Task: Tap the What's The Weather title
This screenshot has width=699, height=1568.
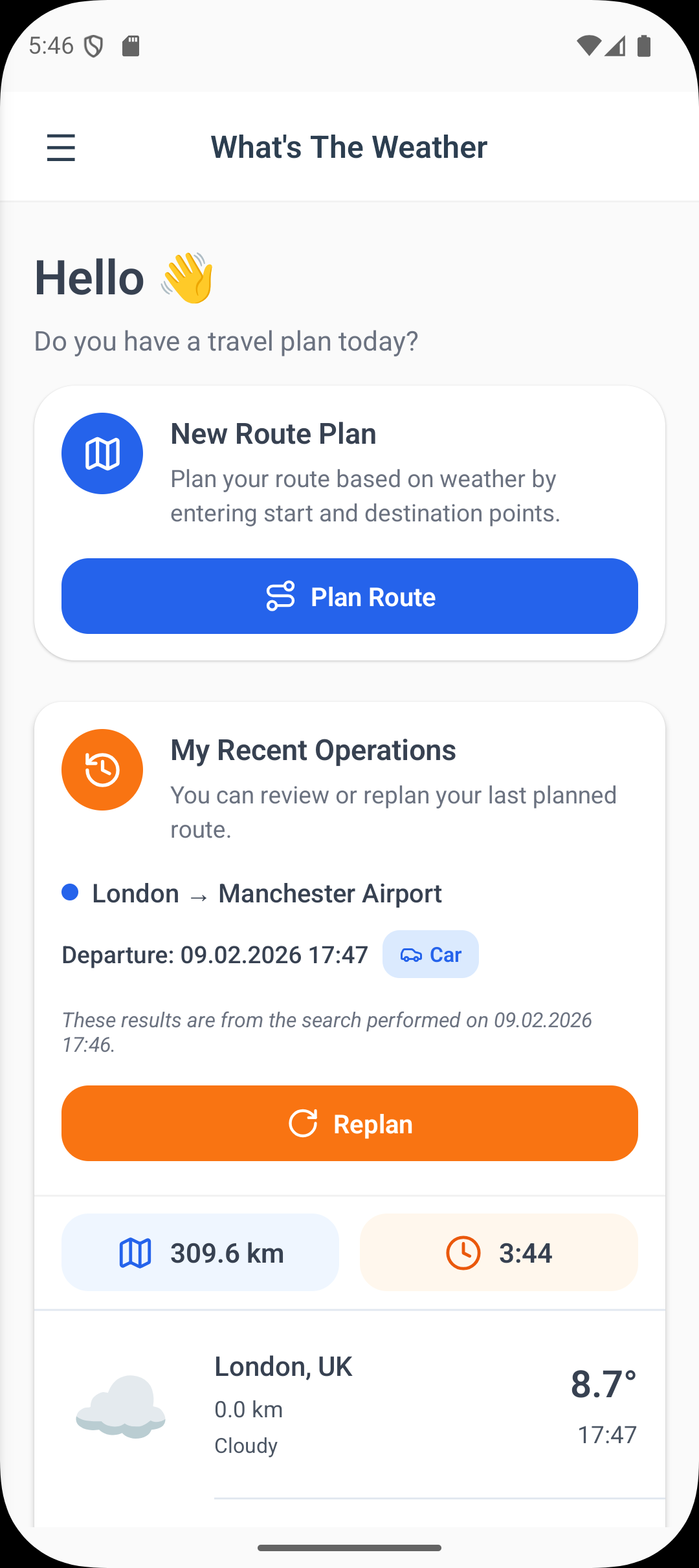Action: tap(349, 147)
